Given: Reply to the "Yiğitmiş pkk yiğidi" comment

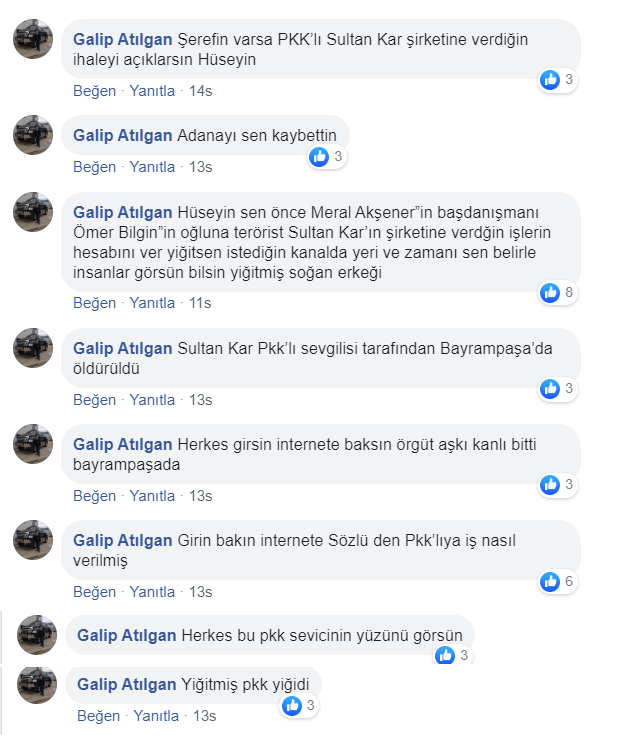Looking at the screenshot, I should tap(156, 716).
